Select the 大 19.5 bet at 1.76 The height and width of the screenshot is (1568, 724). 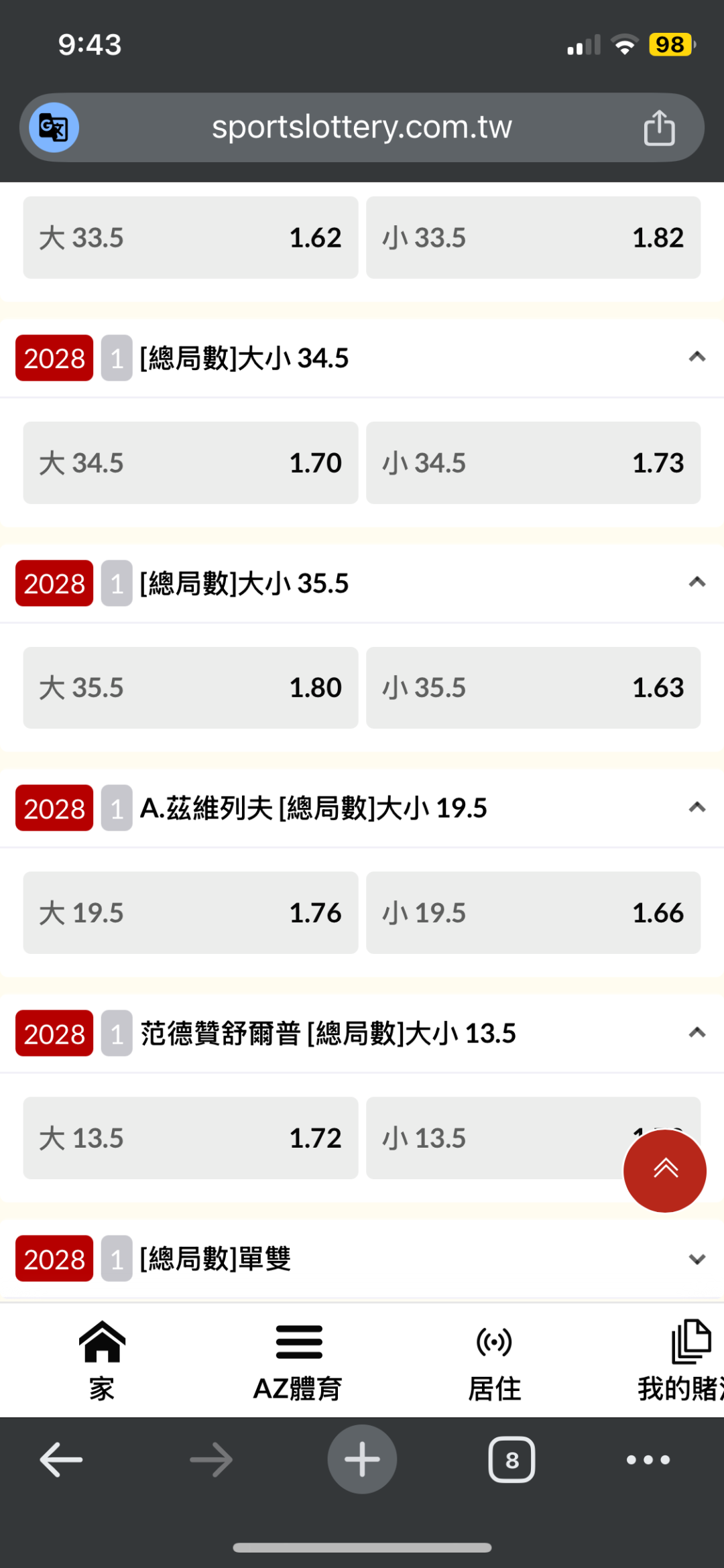point(190,913)
